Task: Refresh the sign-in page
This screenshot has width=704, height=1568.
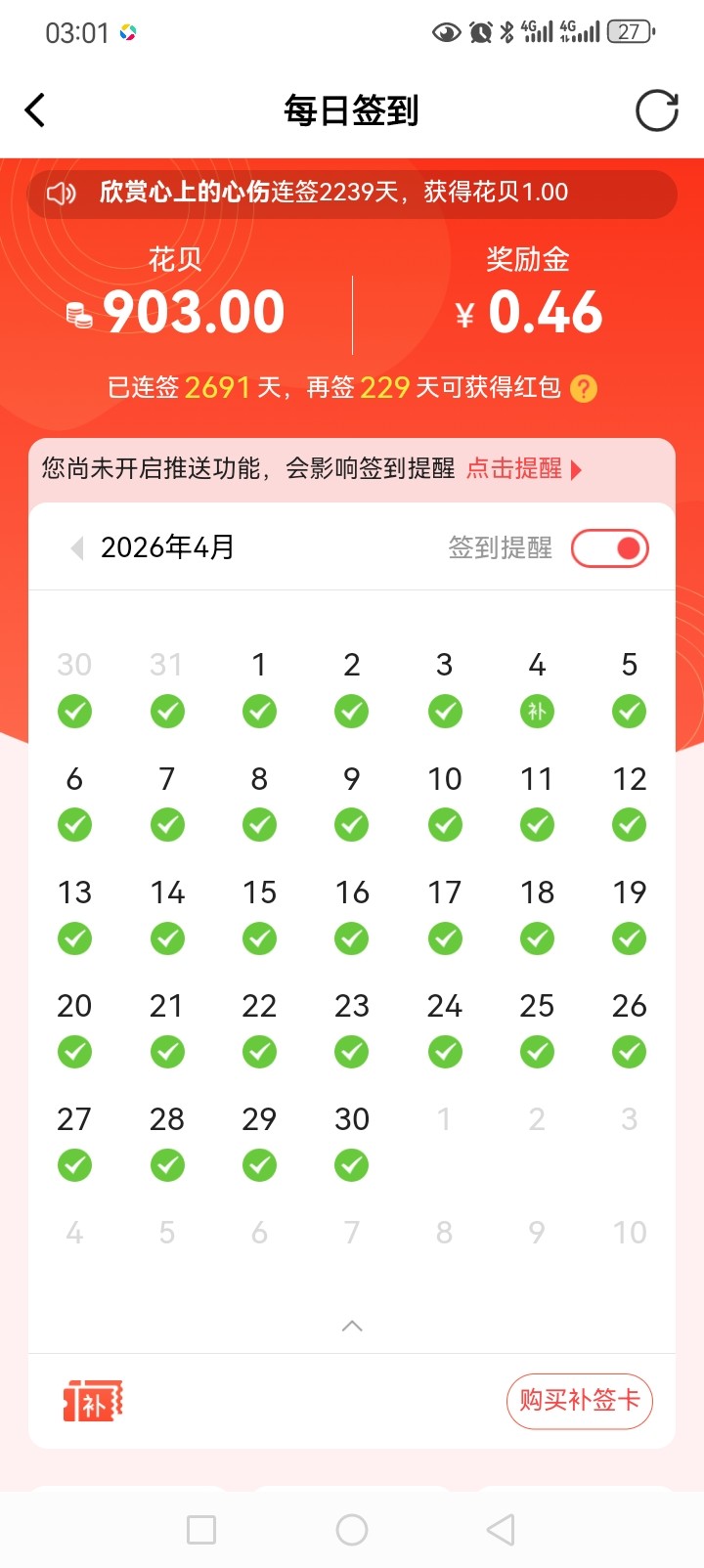Action: tap(656, 110)
